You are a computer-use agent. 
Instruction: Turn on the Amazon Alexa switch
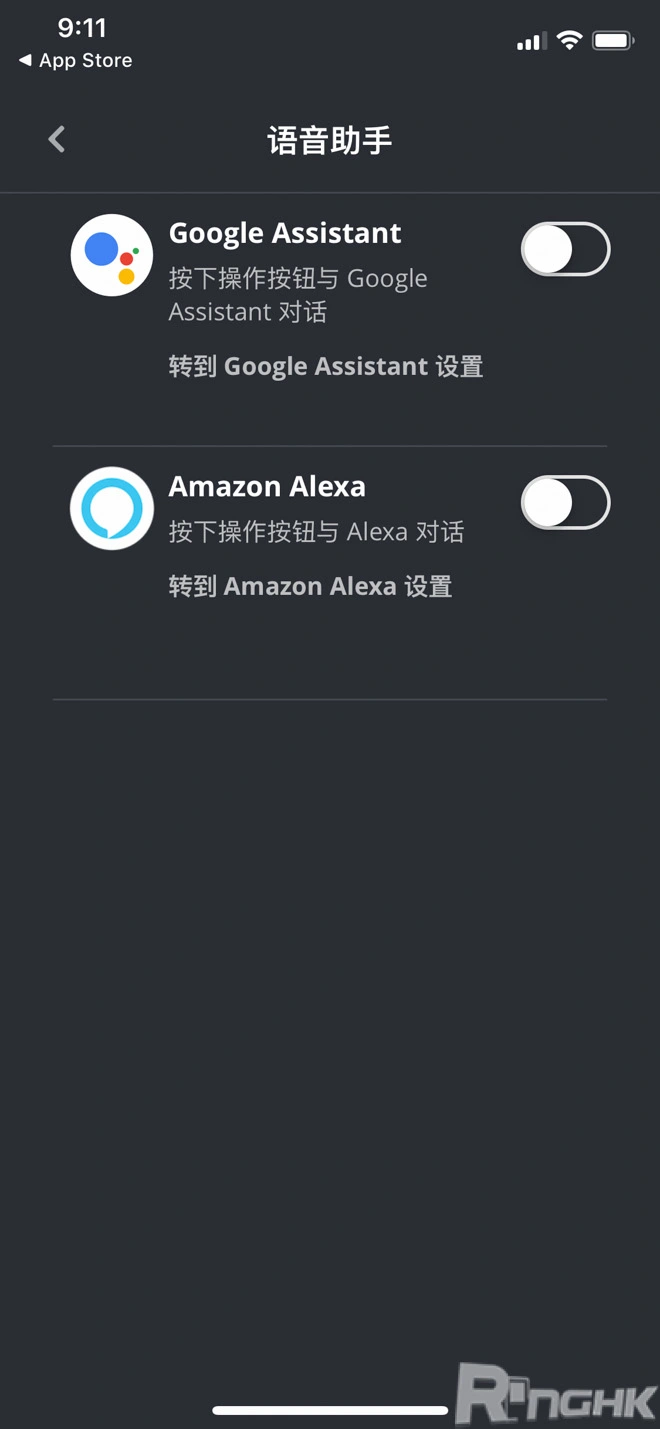pyautogui.click(x=565, y=502)
